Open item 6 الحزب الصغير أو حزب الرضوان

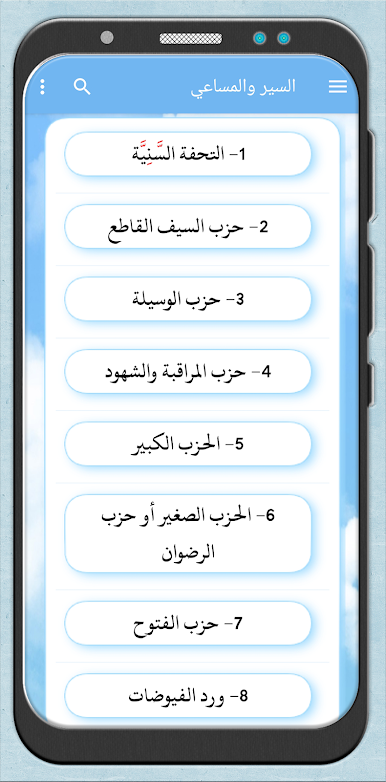(x=188, y=534)
